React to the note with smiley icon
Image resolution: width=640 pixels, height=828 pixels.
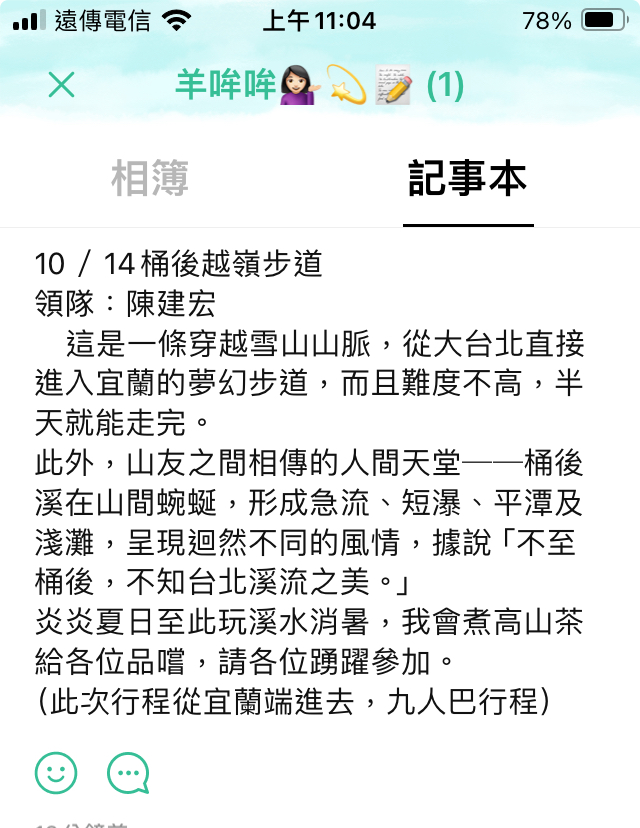[x=55, y=772]
